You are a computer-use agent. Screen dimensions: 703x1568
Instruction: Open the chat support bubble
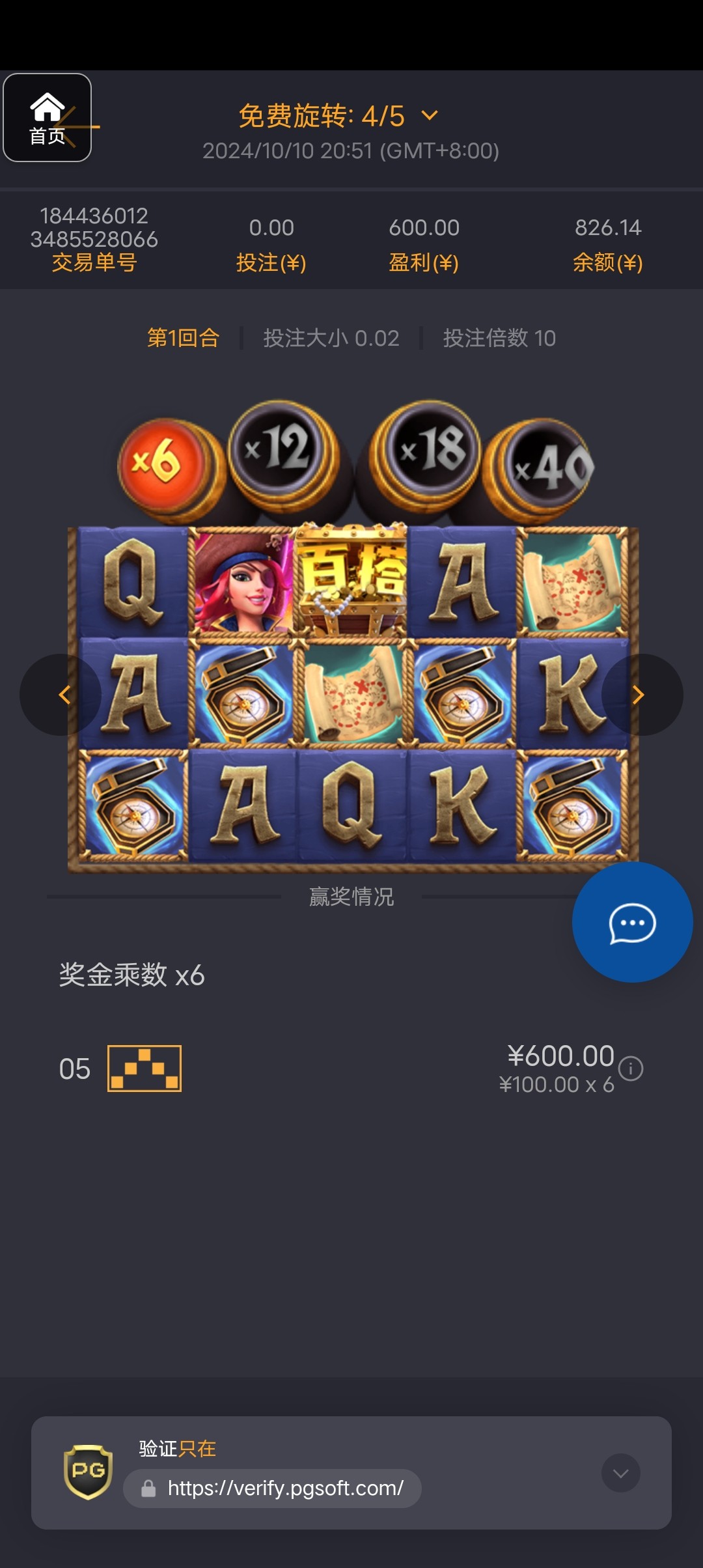(x=631, y=922)
